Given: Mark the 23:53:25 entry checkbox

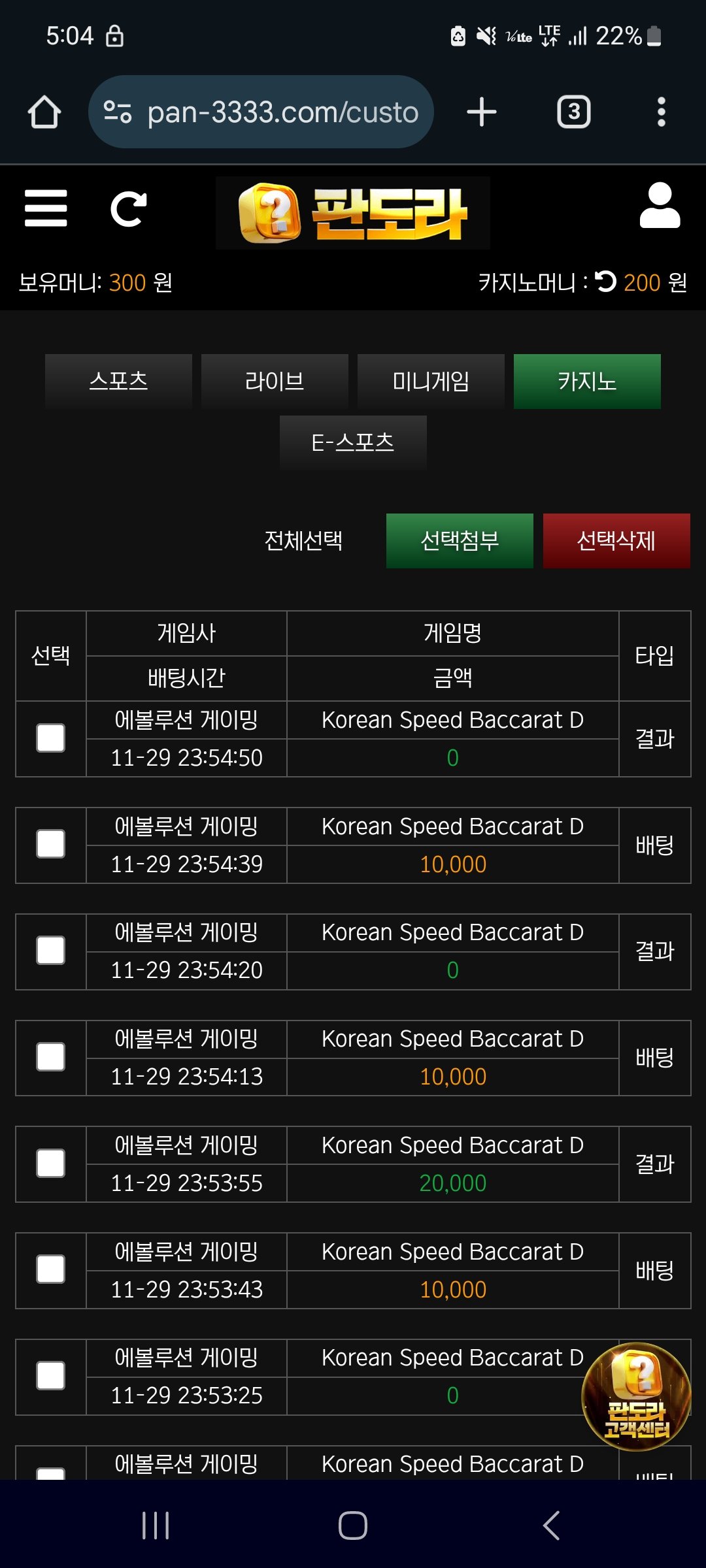Looking at the screenshot, I should [x=50, y=1376].
